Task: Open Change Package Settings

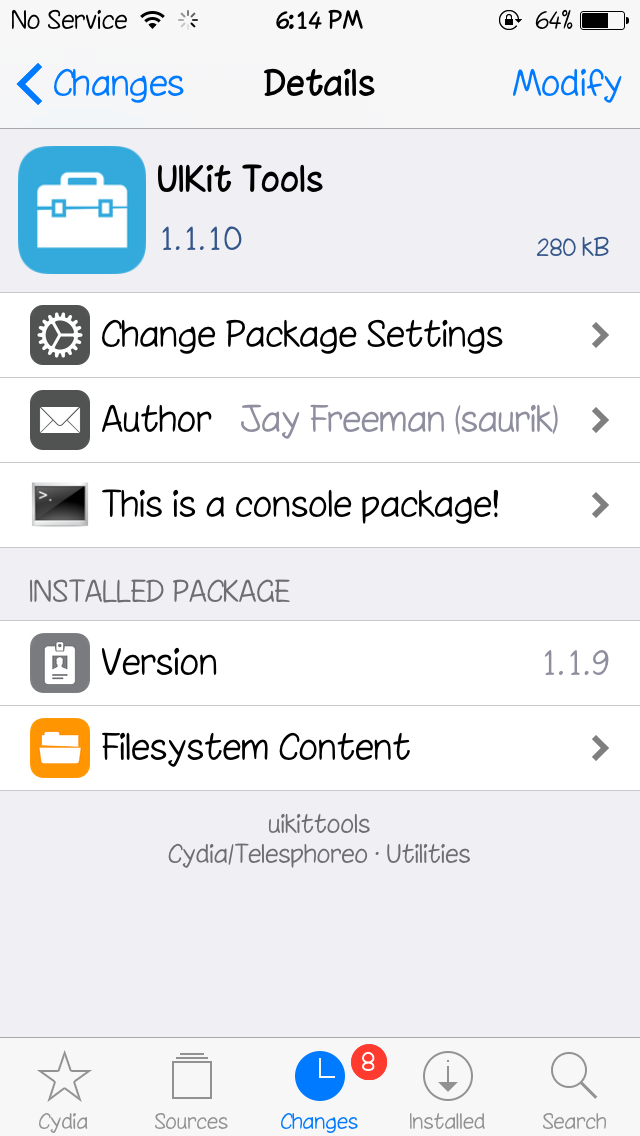Action: pyautogui.click(x=320, y=335)
